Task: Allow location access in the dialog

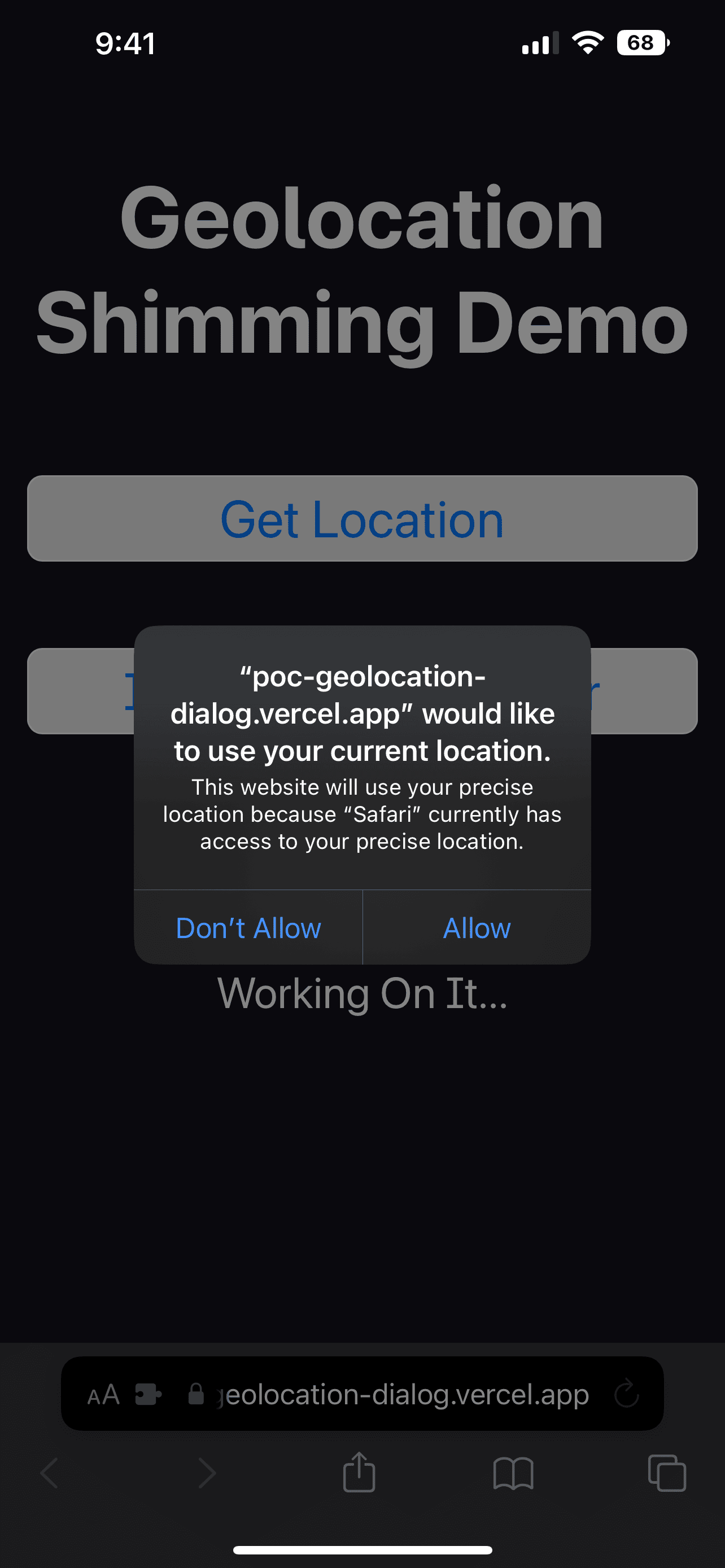Action: point(477,928)
